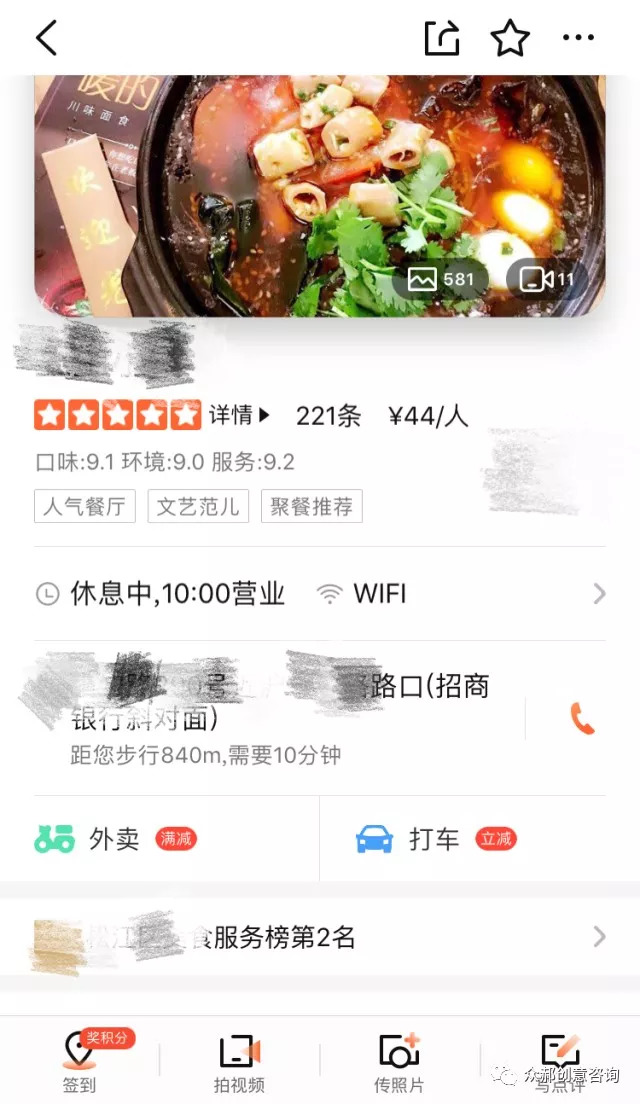Viewport: 640px width, 1104px height.
Task: View the 581 restaurant photos
Action: [x=441, y=279]
